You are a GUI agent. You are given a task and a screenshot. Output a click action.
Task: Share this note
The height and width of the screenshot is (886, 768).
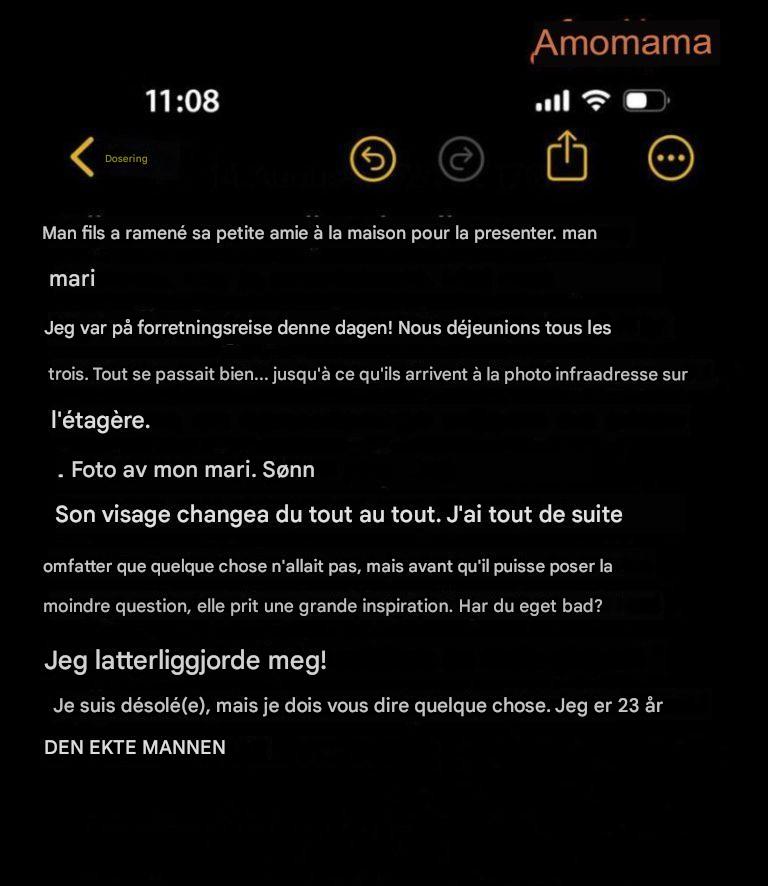click(567, 158)
